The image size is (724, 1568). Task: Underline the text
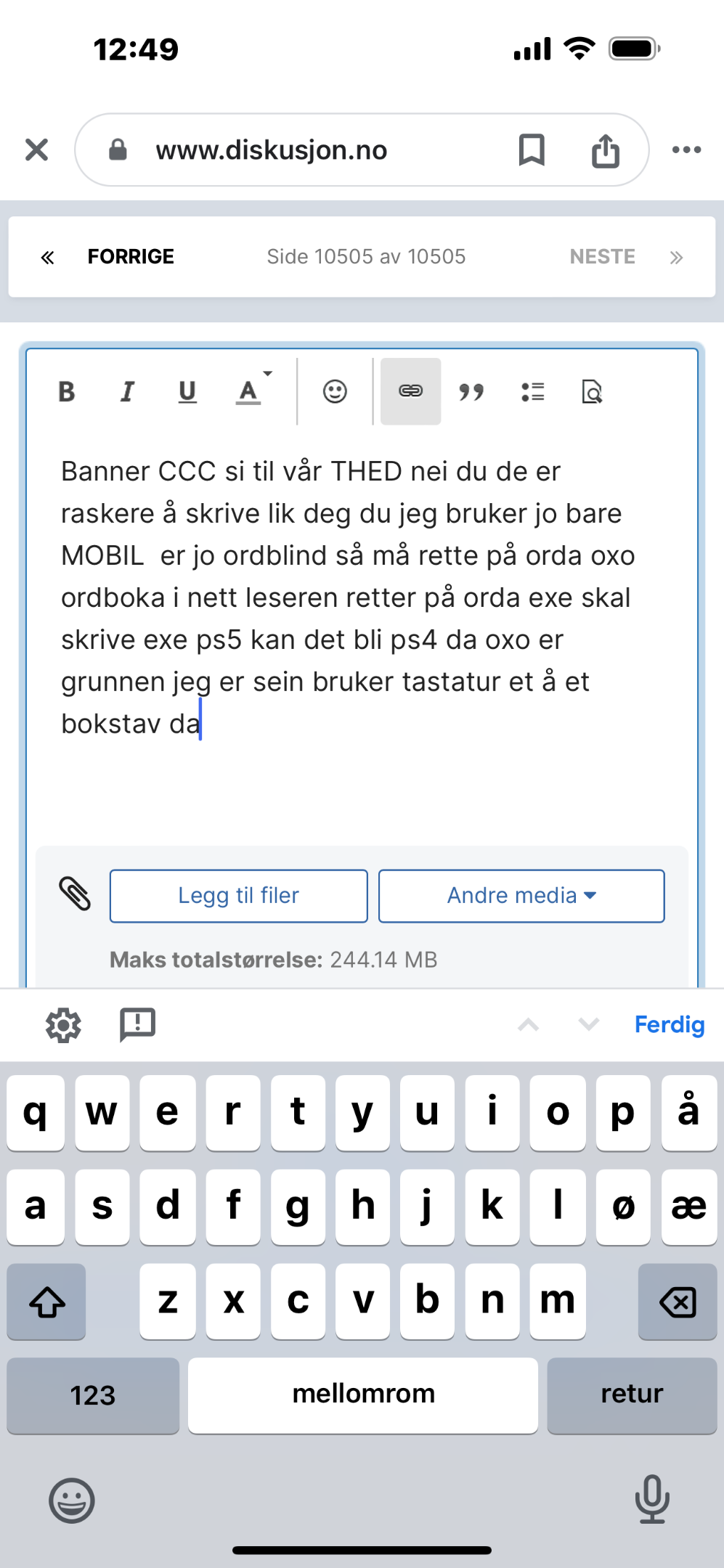[x=187, y=392]
